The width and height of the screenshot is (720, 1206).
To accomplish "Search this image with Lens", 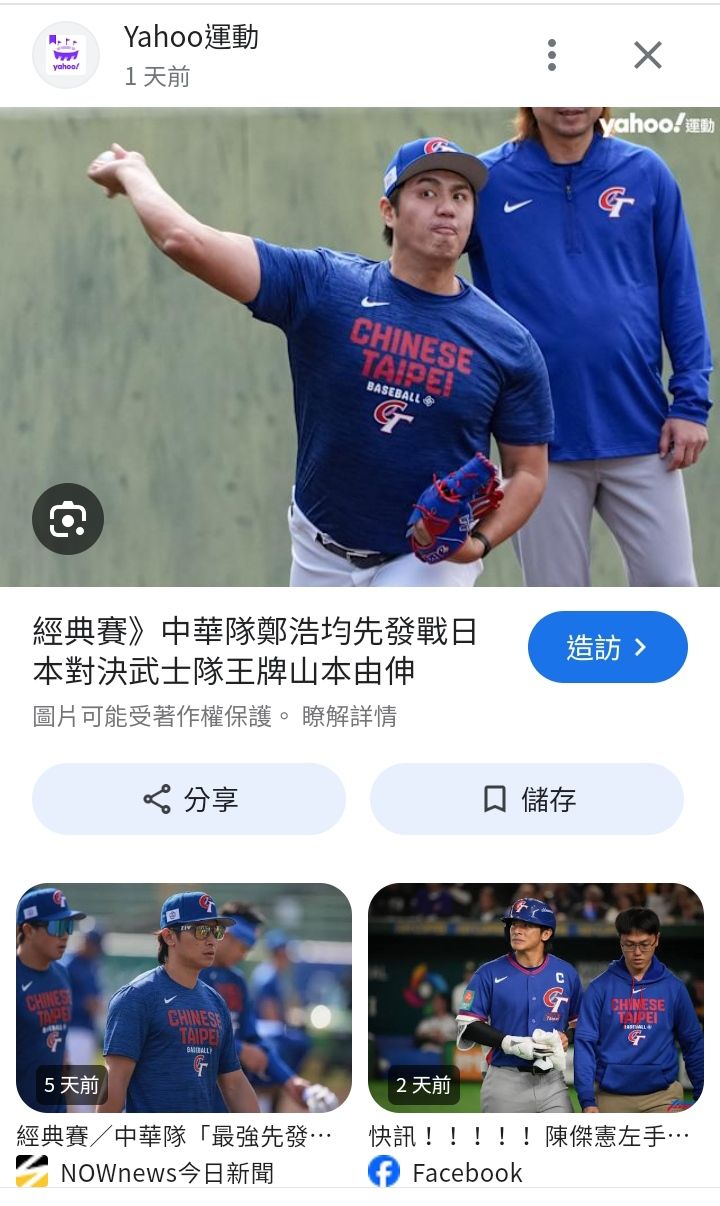I will tap(68, 519).
